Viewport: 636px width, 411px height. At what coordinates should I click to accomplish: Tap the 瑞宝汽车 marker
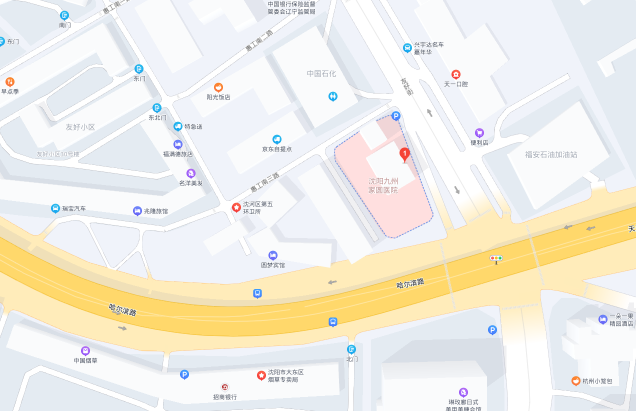(x=55, y=208)
